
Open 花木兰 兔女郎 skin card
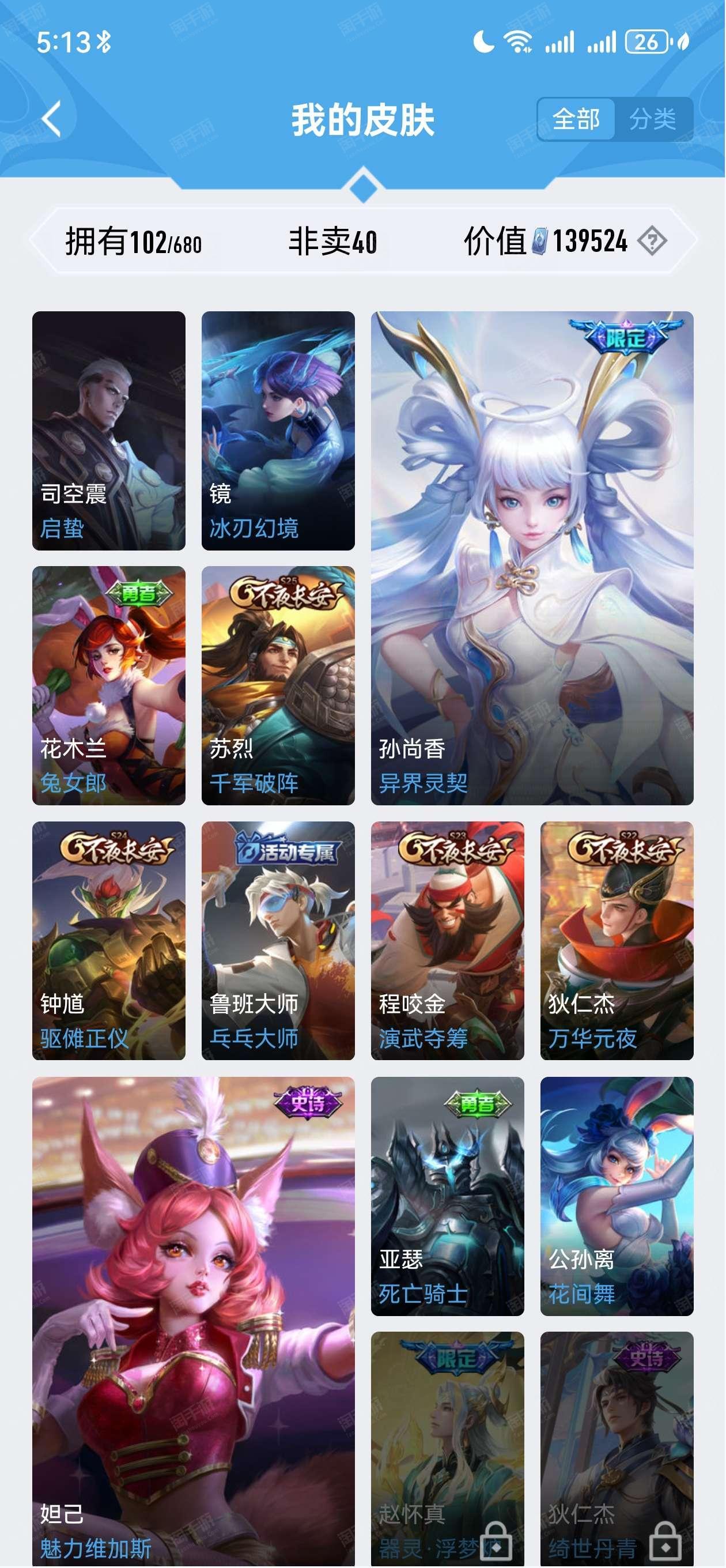109,686
